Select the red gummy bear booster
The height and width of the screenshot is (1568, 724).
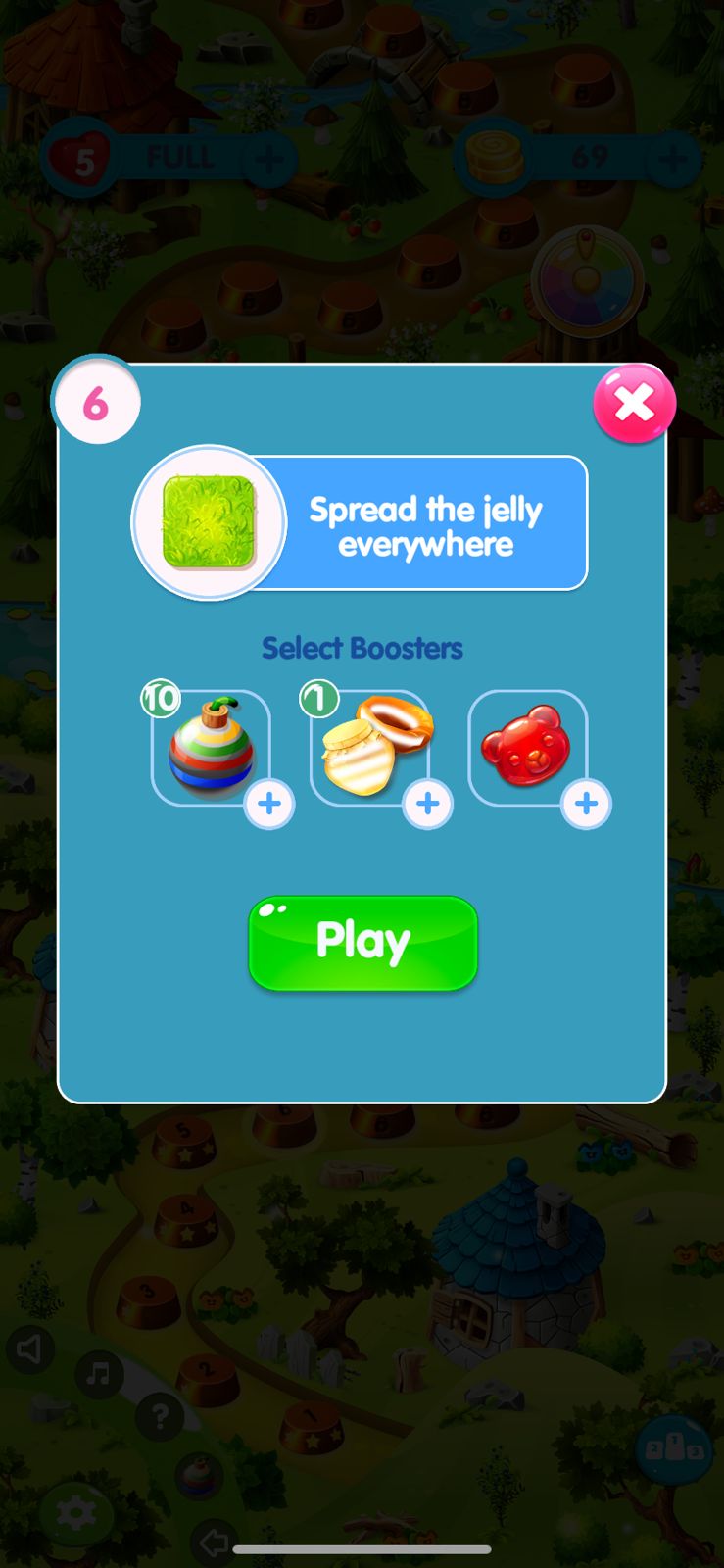[x=526, y=747]
